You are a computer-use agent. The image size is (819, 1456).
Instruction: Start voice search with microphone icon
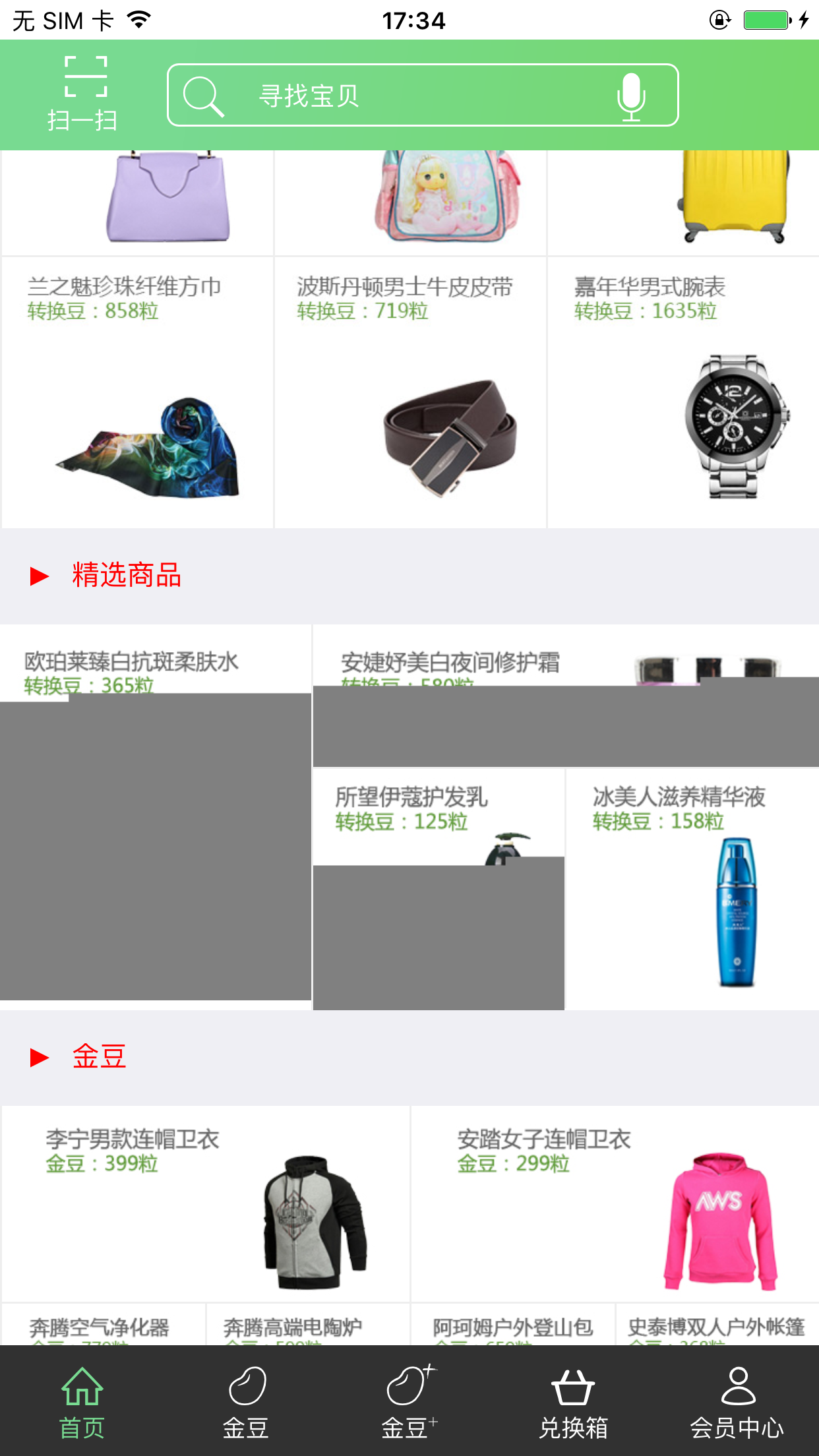(x=630, y=96)
